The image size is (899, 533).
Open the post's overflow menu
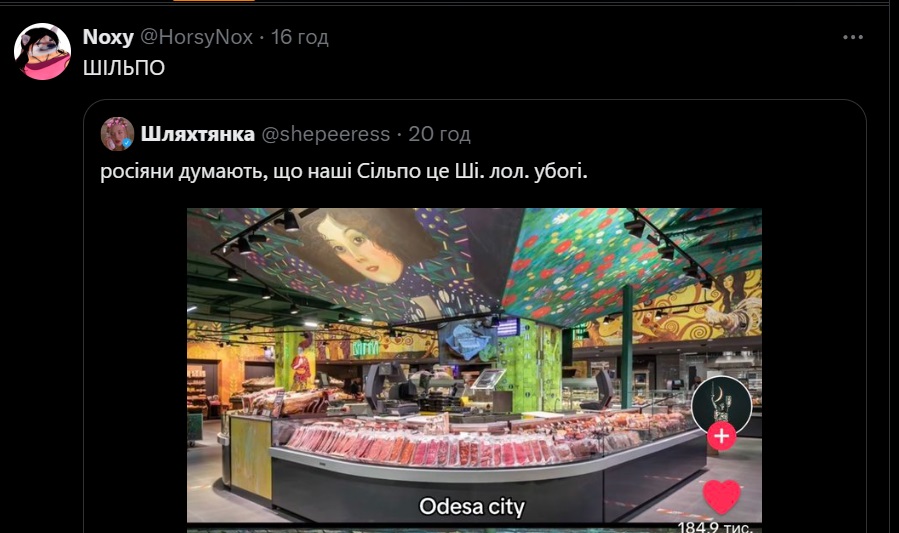[x=853, y=37]
